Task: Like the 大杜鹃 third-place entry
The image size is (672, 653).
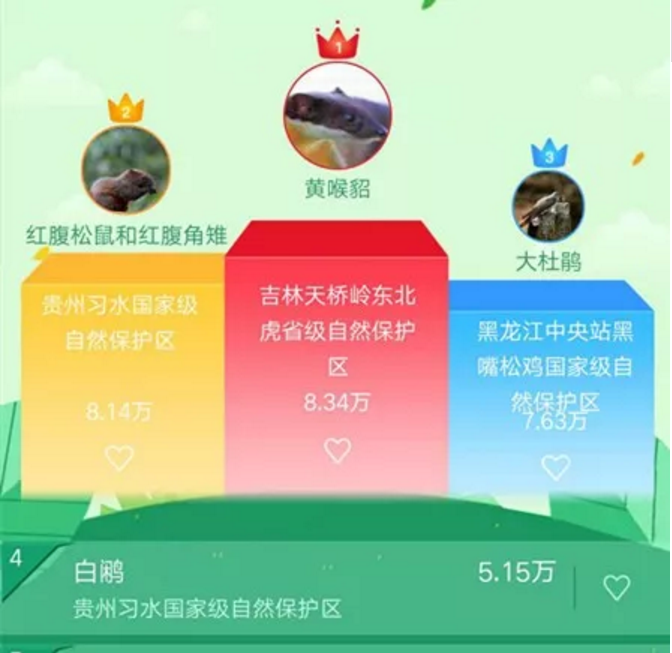Action: click(555, 466)
